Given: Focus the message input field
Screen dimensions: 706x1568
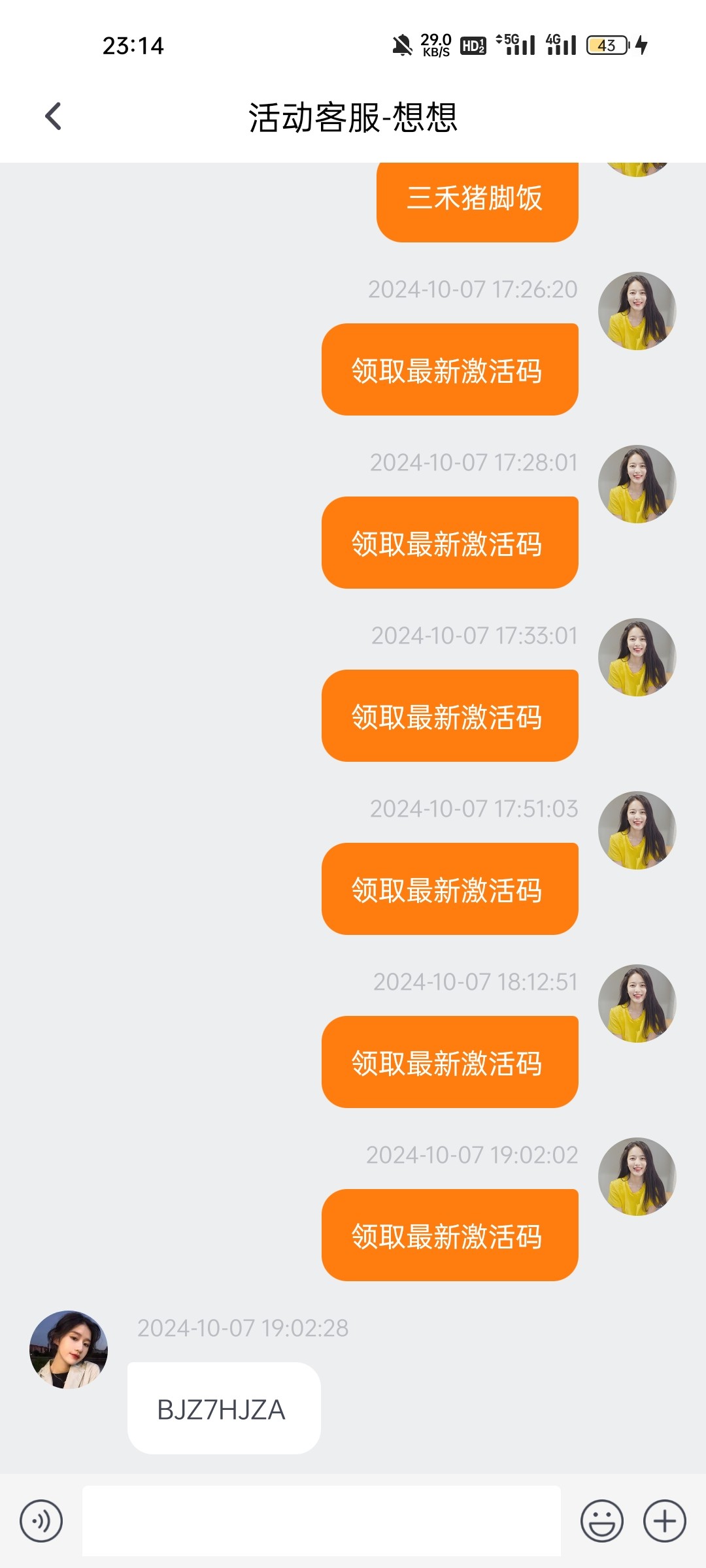Looking at the screenshot, I should (321, 1520).
